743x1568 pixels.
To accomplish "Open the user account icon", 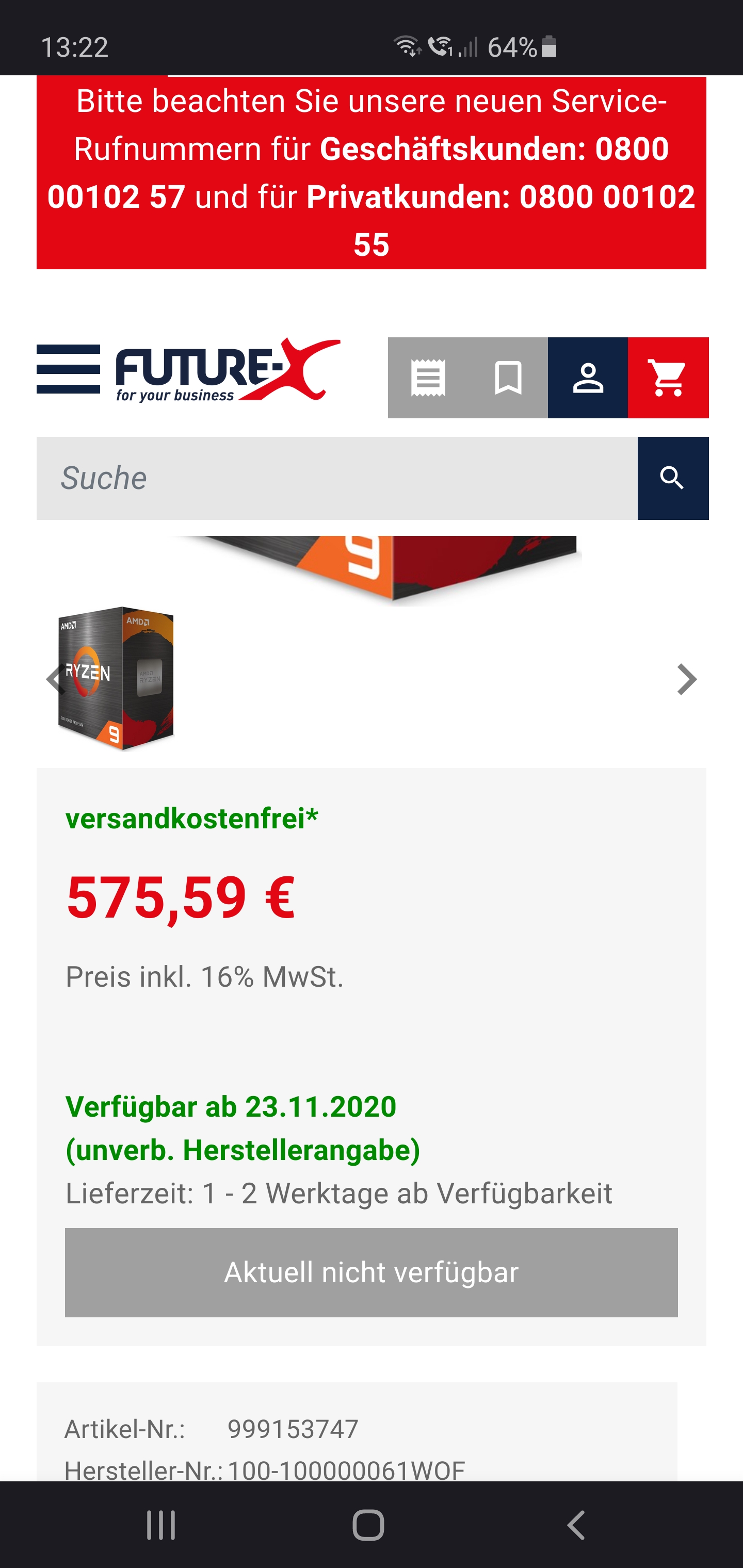I will (588, 378).
